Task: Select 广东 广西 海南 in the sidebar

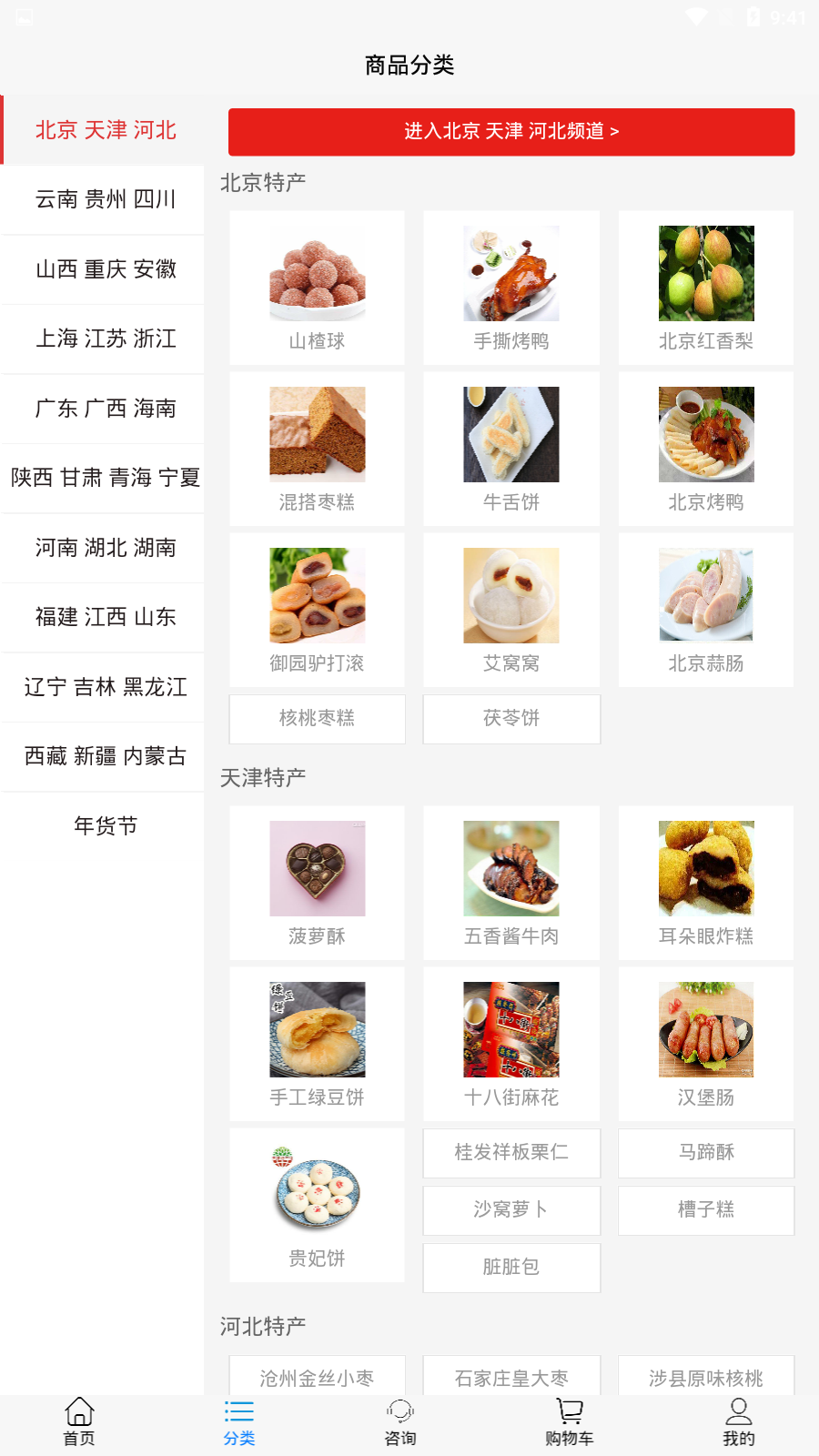Action: [102, 409]
